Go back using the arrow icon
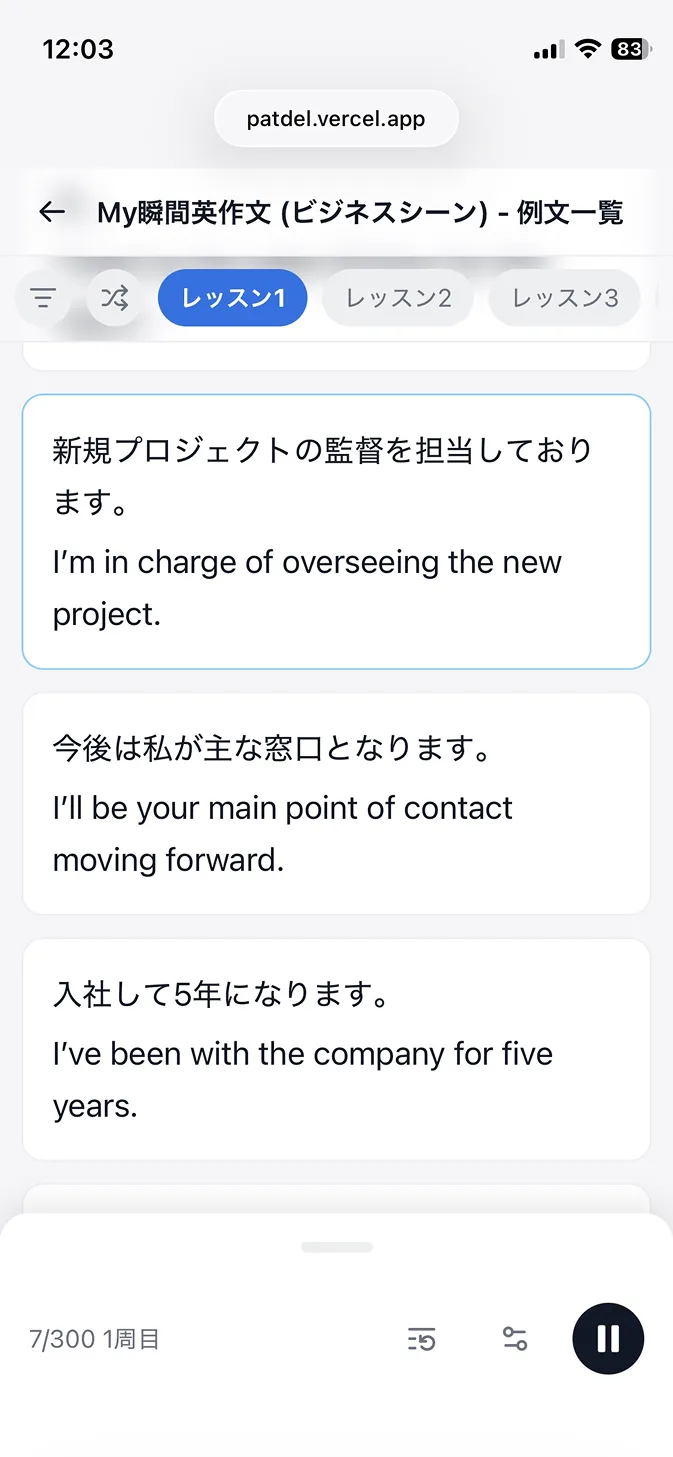The width and height of the screenshot is (673, 1457). click(51, 212)
